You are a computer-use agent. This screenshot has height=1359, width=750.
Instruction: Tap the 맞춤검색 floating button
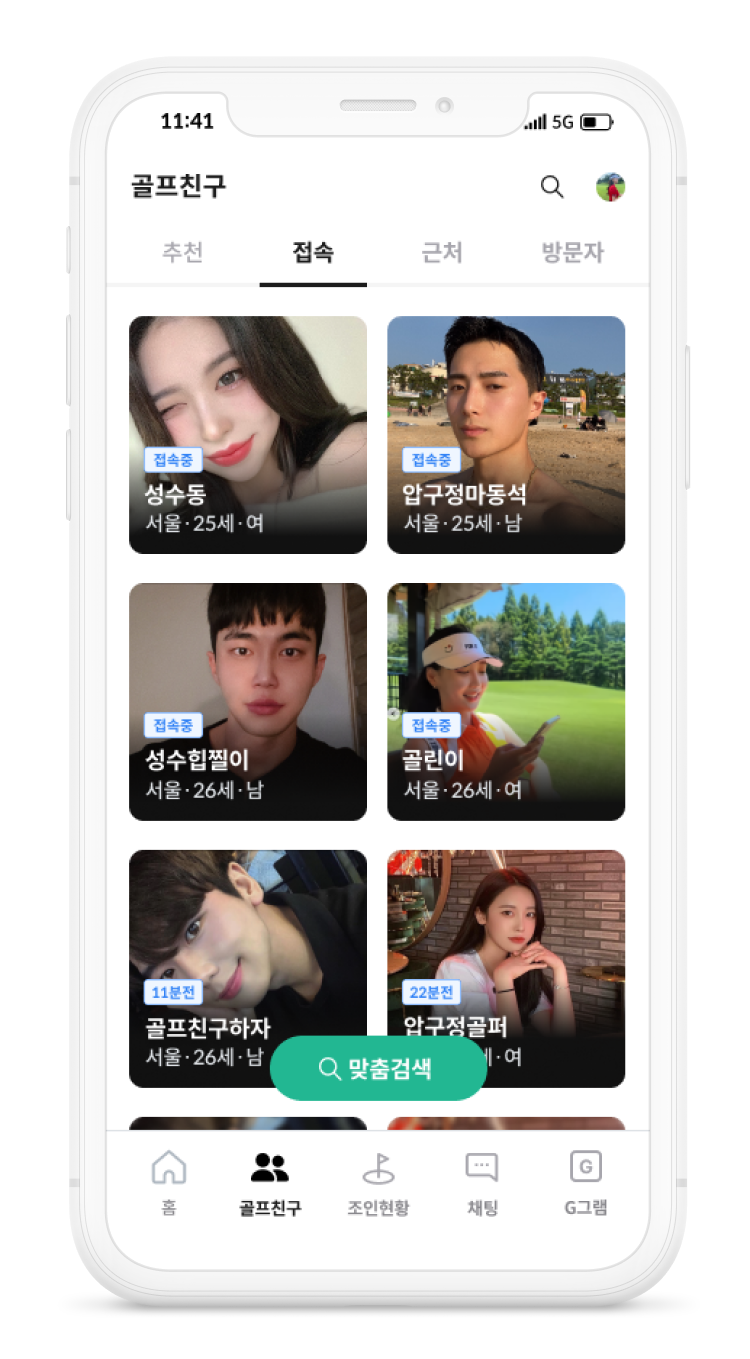pos(378,1069)
